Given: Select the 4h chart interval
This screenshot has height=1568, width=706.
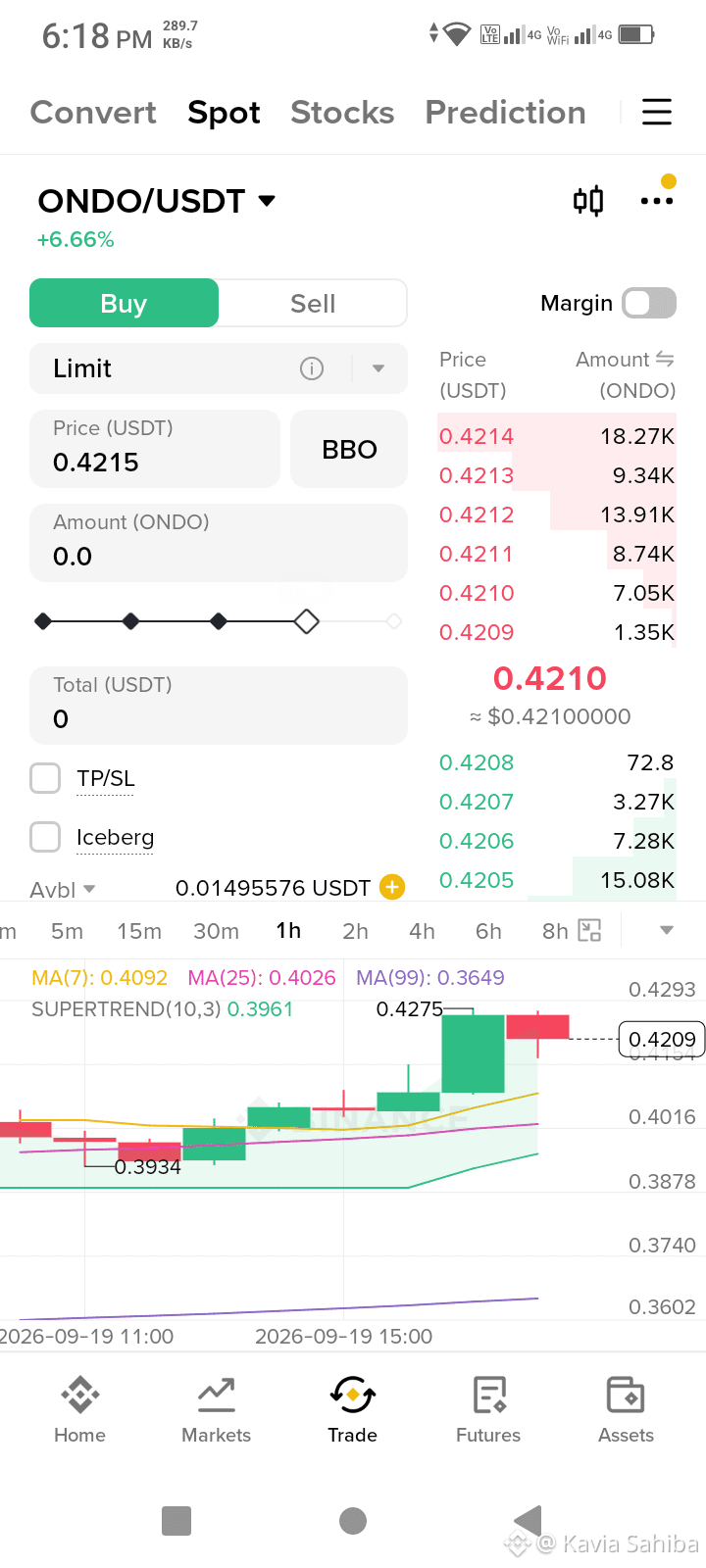Looking at the screenshot, I should pyautogui.click(x=422, y=931).
